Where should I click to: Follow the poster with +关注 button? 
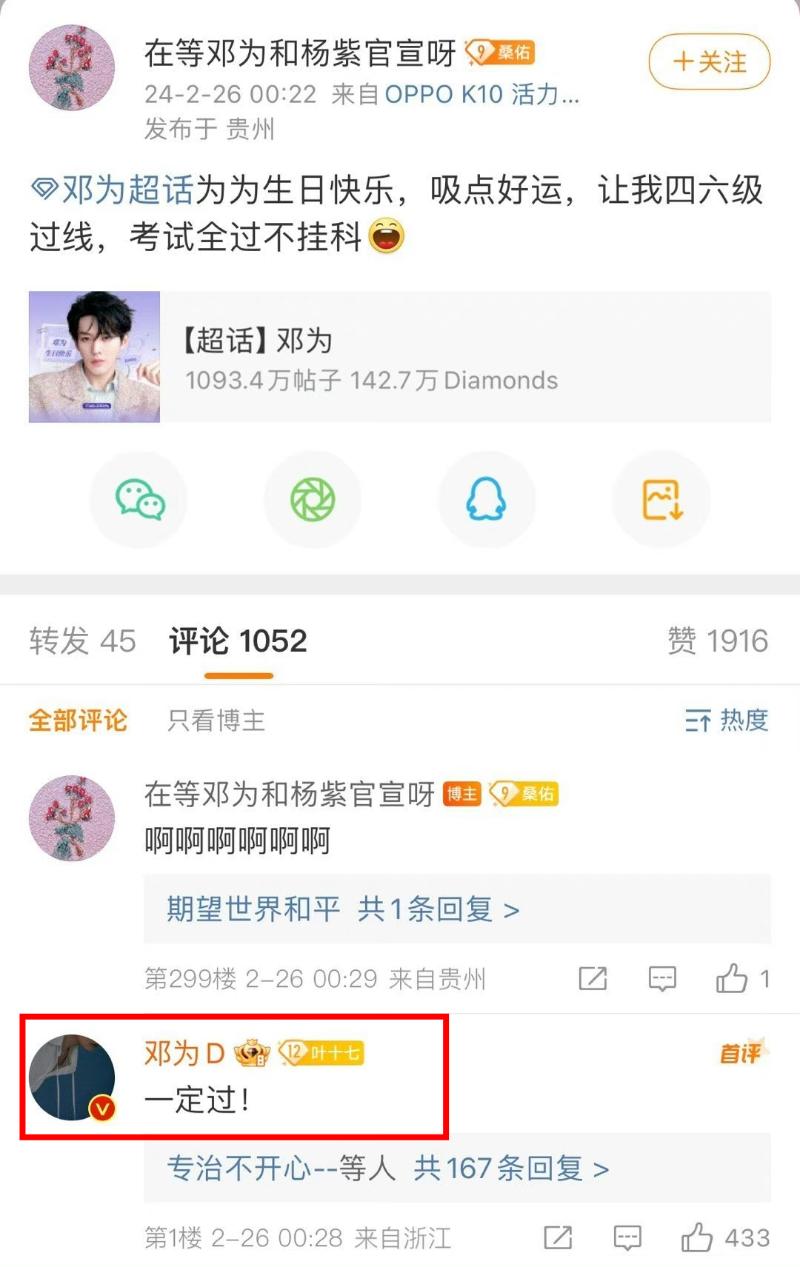pyautogui.click(x=709, y=62)
